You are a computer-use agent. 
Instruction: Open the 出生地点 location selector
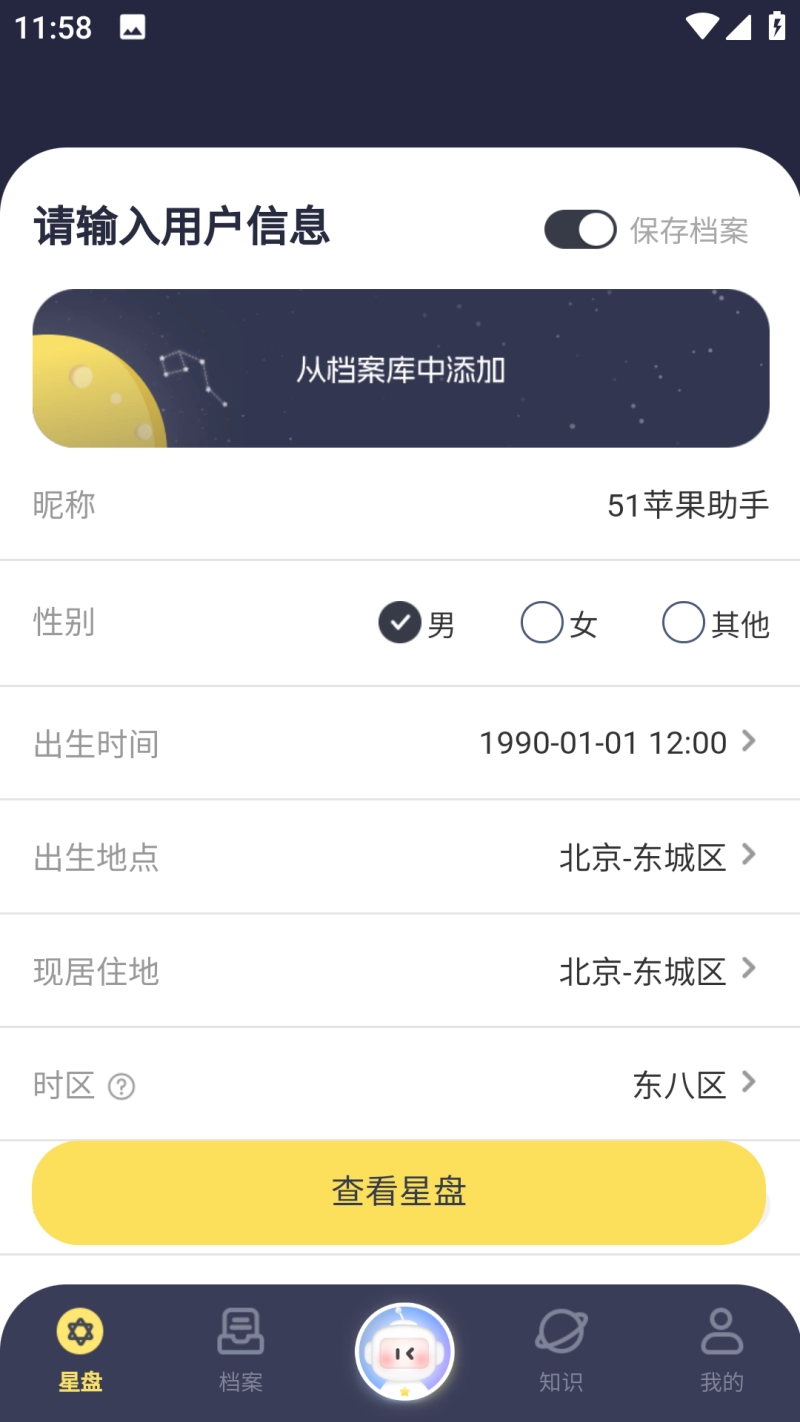point(644,857)
